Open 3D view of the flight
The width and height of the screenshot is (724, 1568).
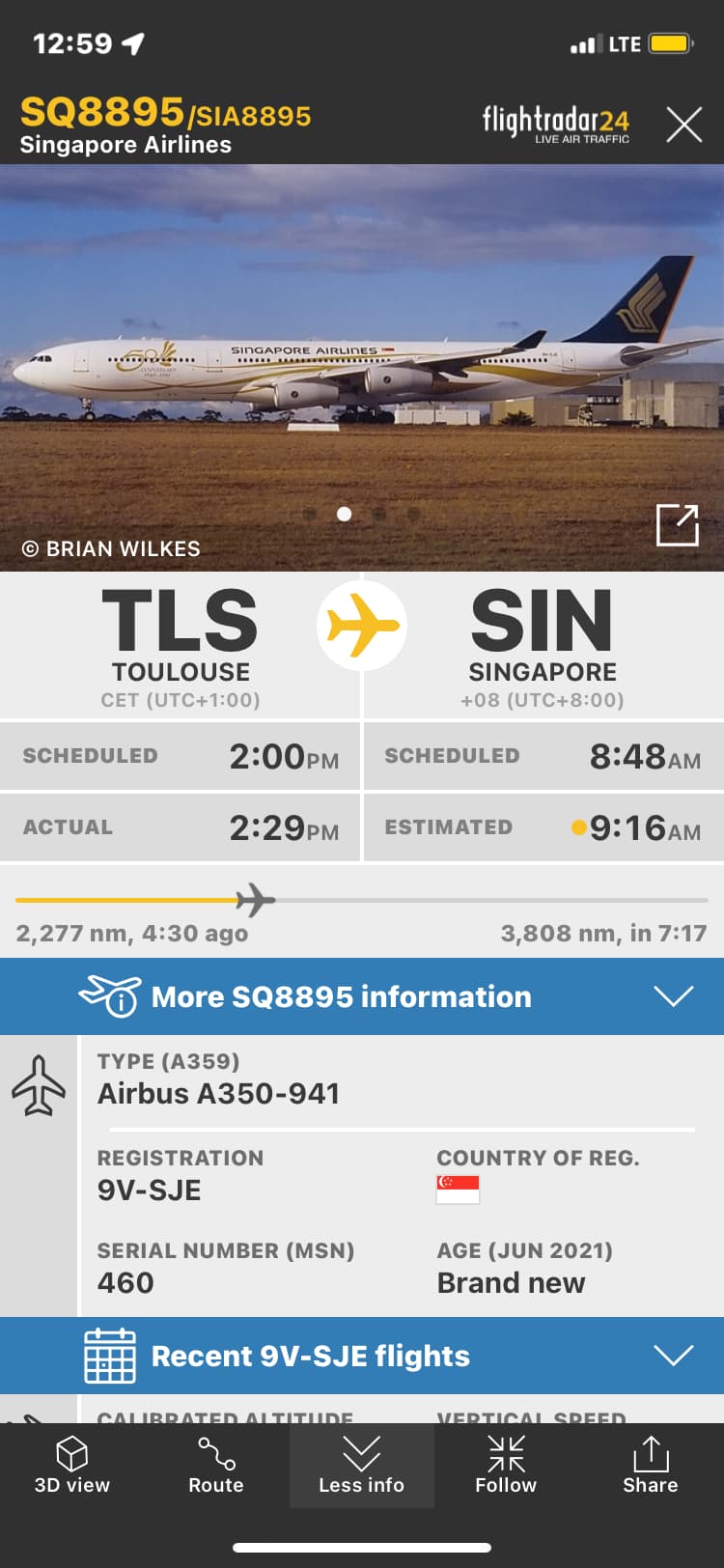coord(72,1466)
